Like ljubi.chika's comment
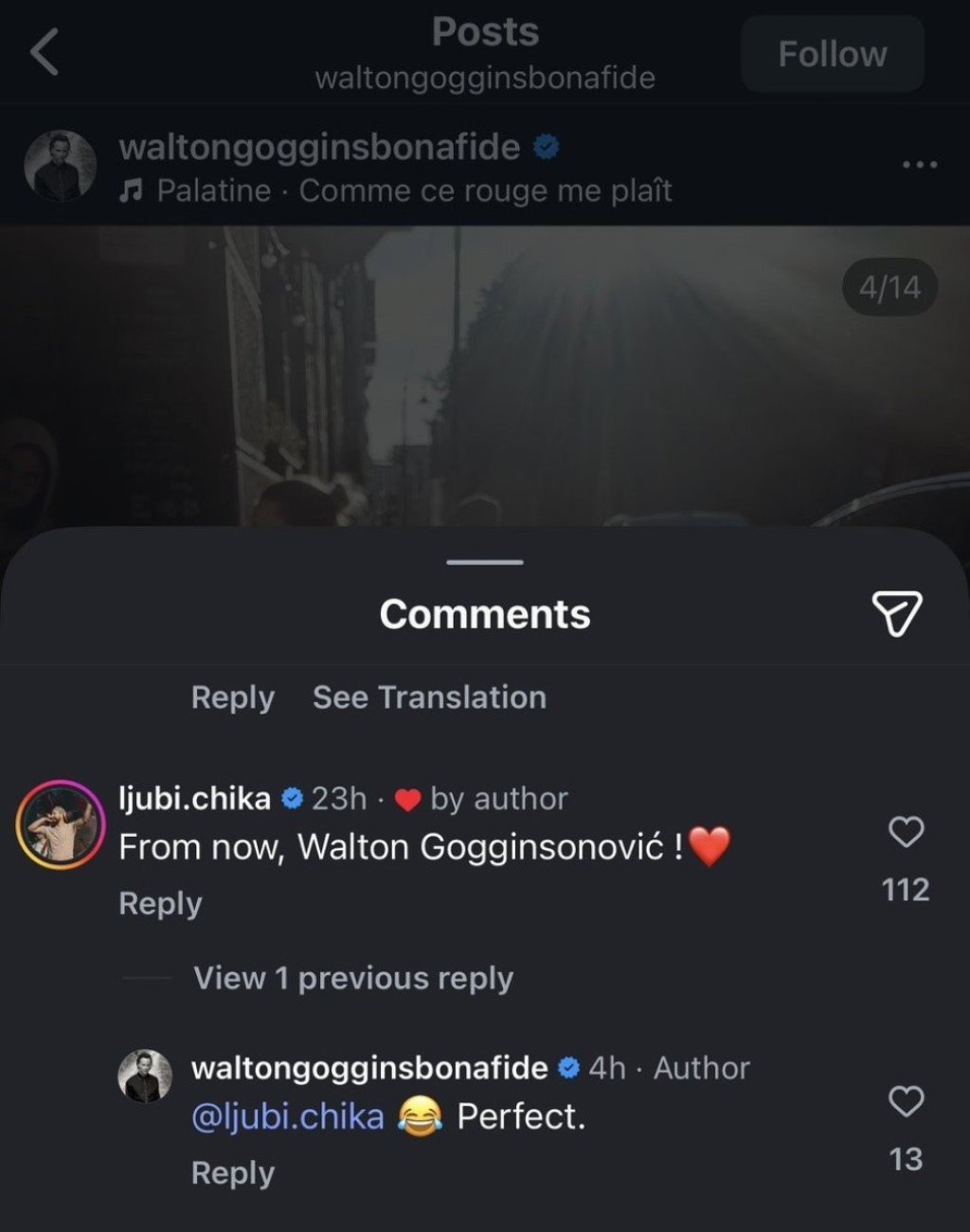This screenshot has width=970, height=1232. point(906,832)
